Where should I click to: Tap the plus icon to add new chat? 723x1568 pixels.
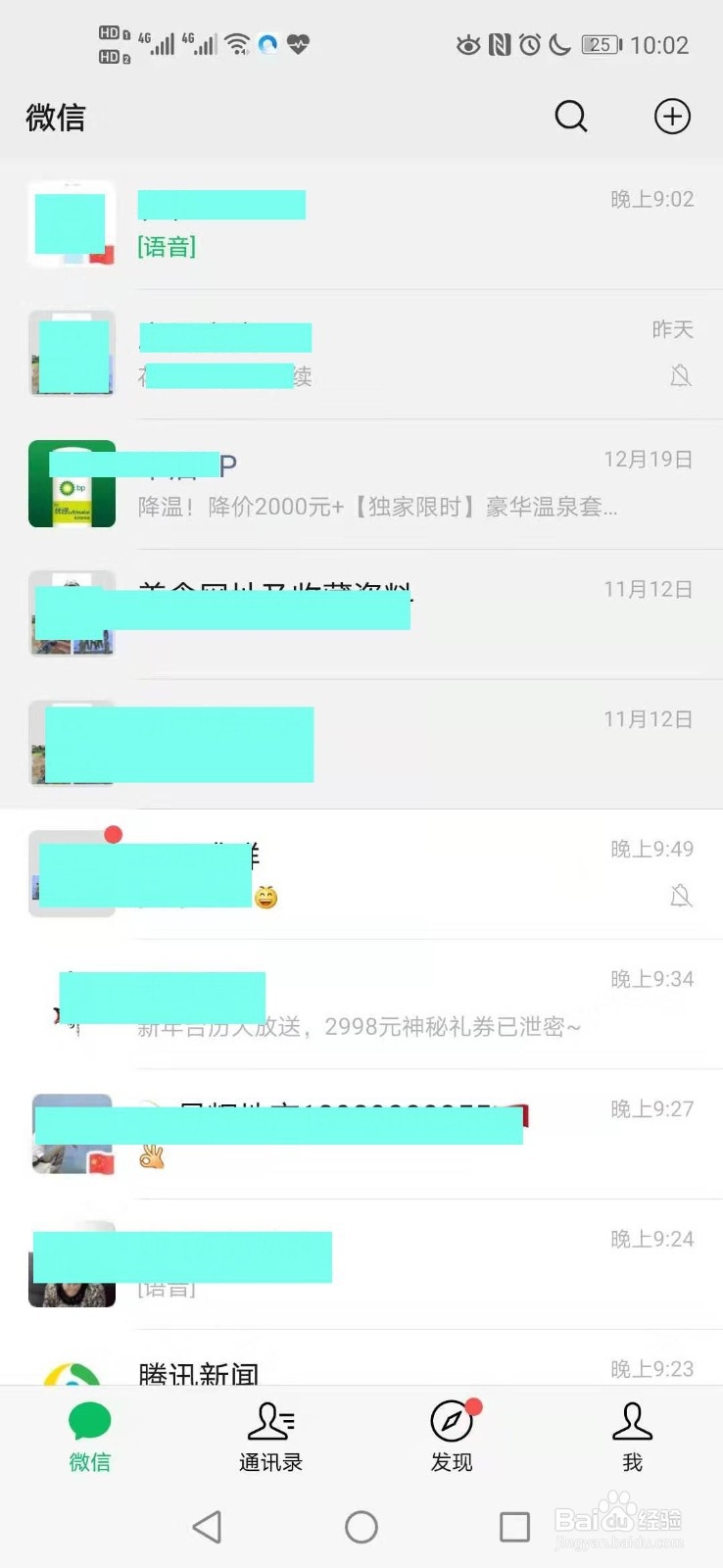[x=672, y=116]
